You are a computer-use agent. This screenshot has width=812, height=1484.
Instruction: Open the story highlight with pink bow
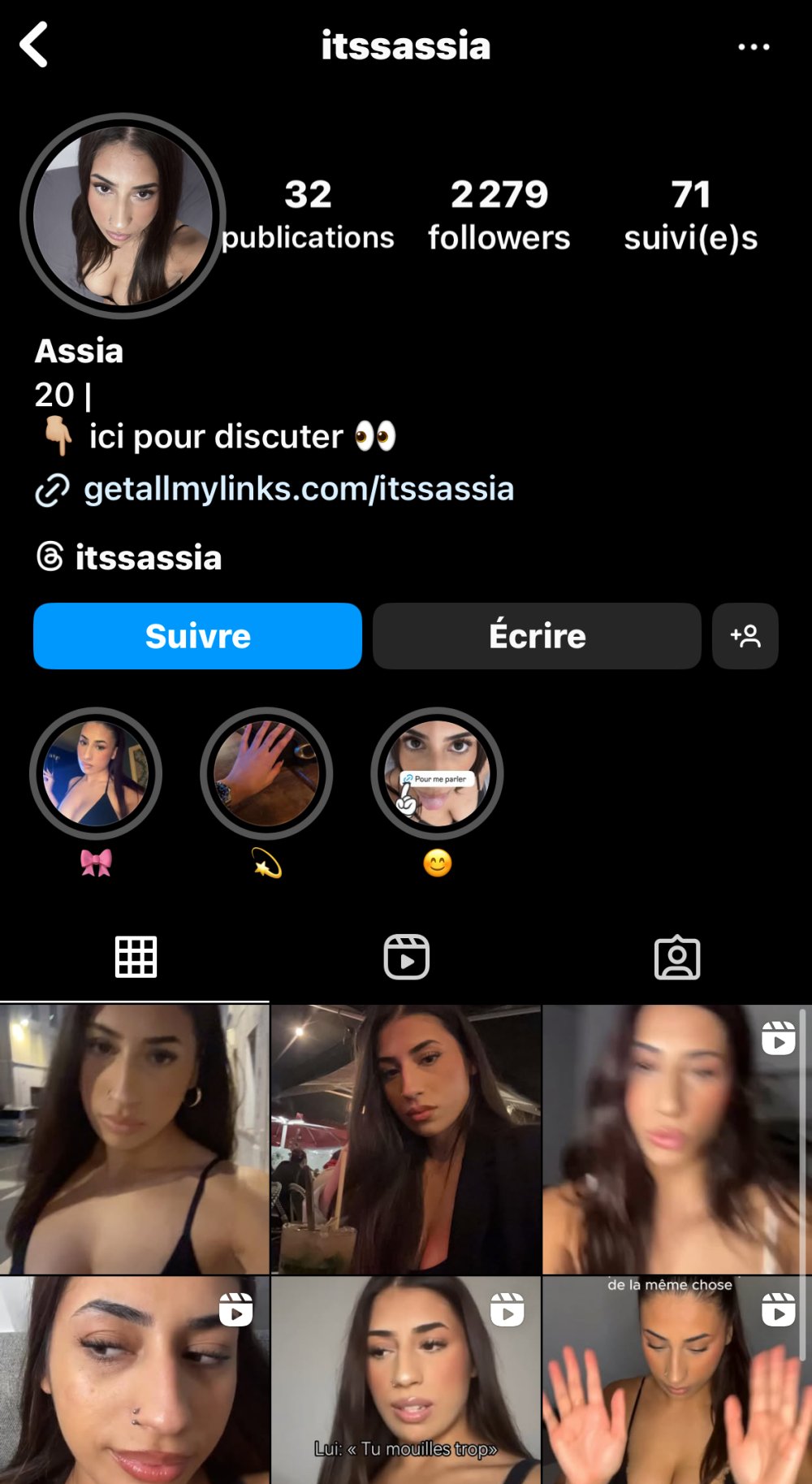96,774
